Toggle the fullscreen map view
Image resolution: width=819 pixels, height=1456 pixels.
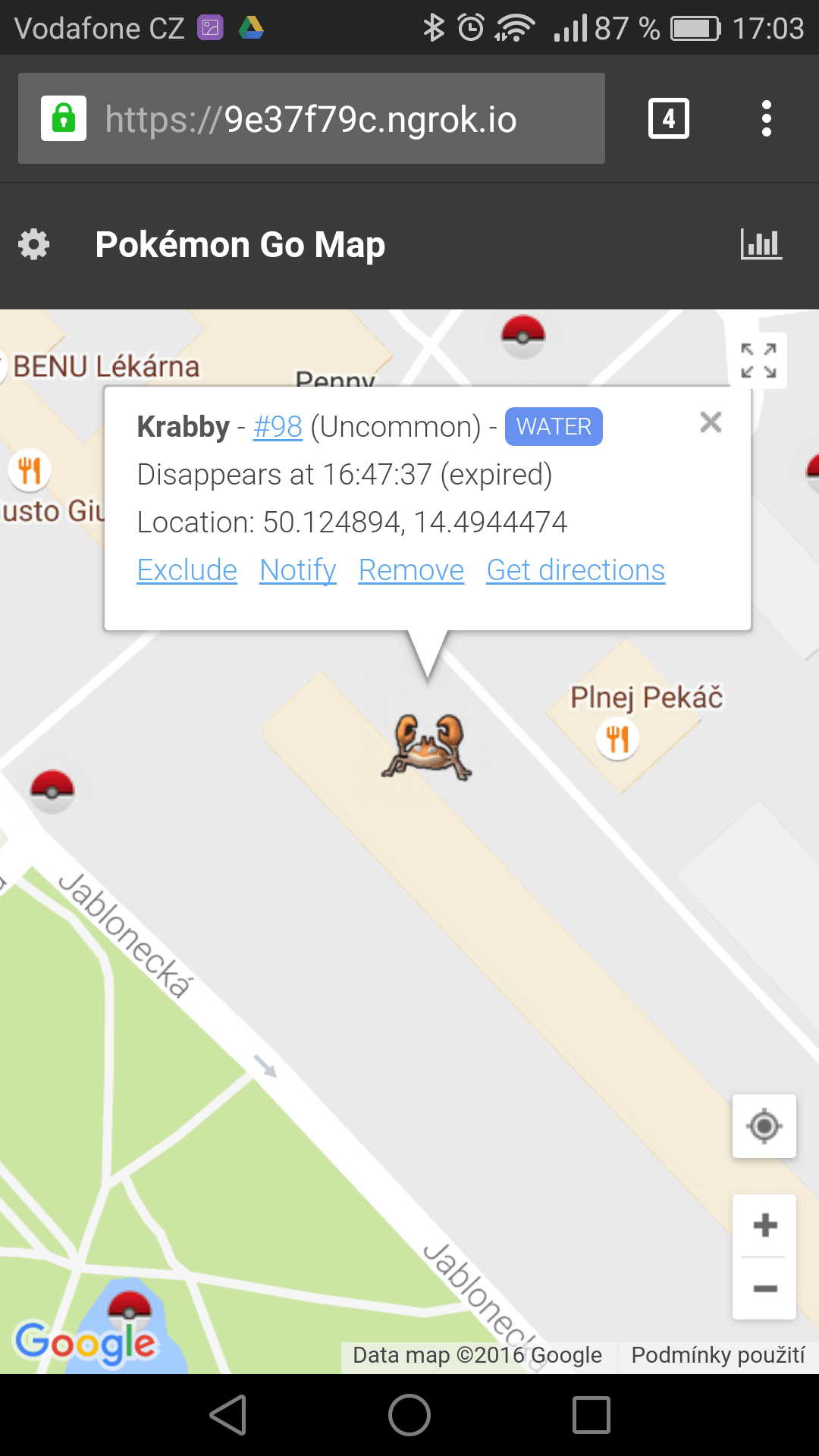(x=759, y=360)
